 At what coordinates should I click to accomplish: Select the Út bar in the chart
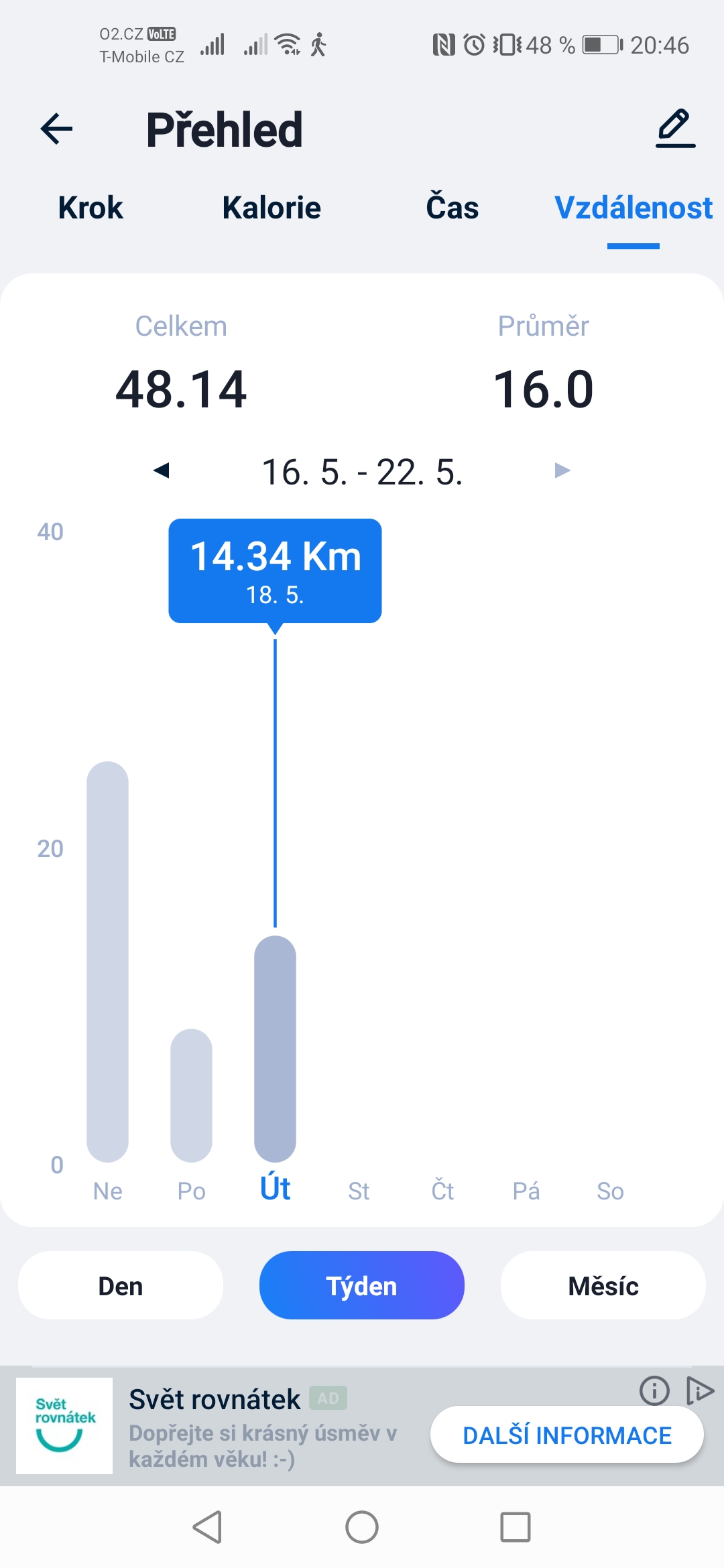(275, 1049)
